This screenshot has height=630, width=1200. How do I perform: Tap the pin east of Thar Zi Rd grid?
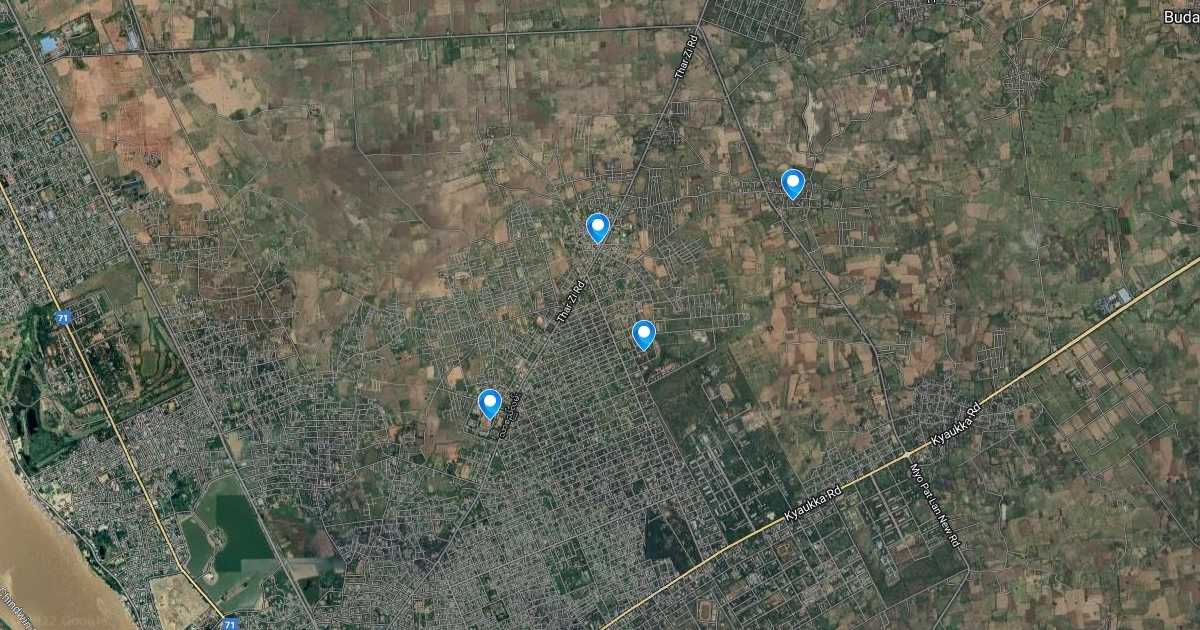(644, 334)
